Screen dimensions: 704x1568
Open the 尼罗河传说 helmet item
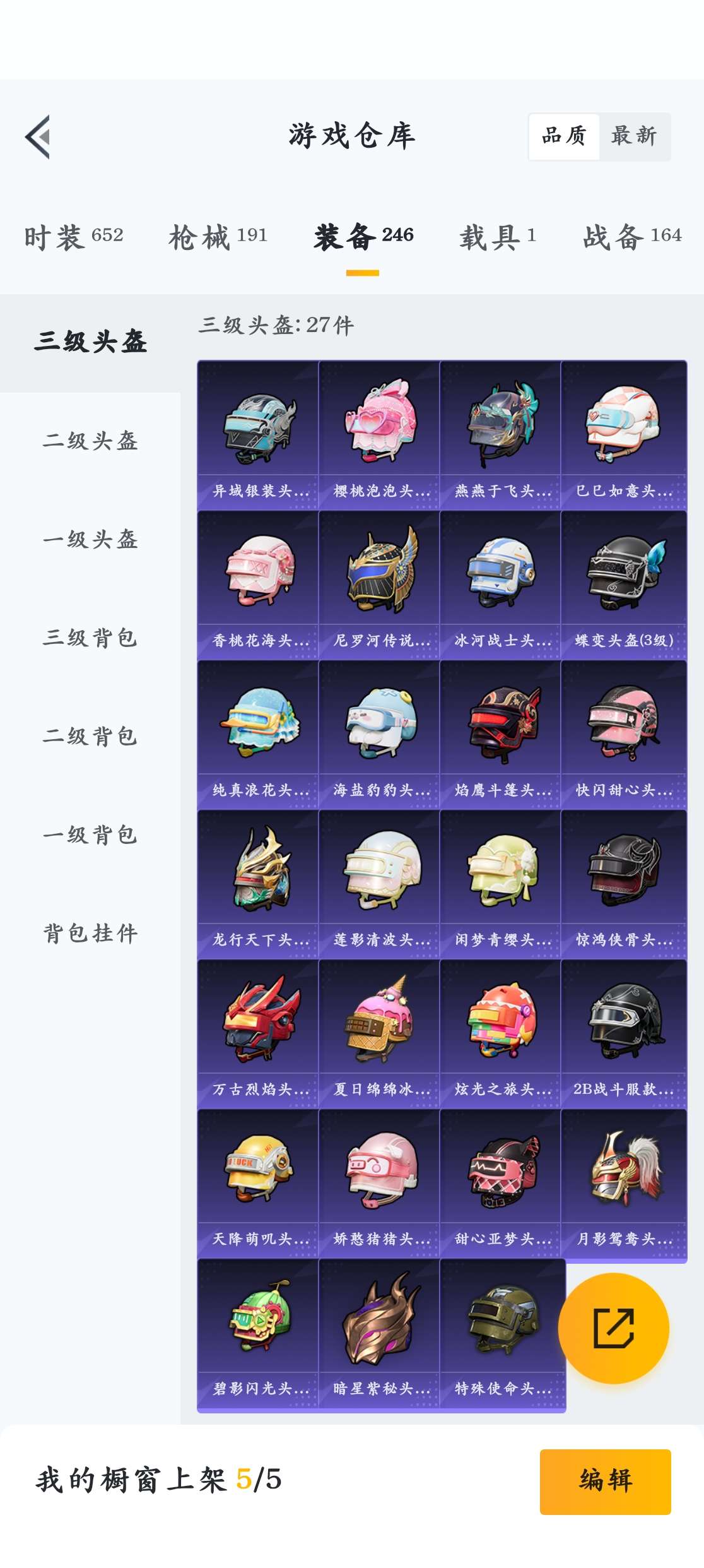coord(379,584)
